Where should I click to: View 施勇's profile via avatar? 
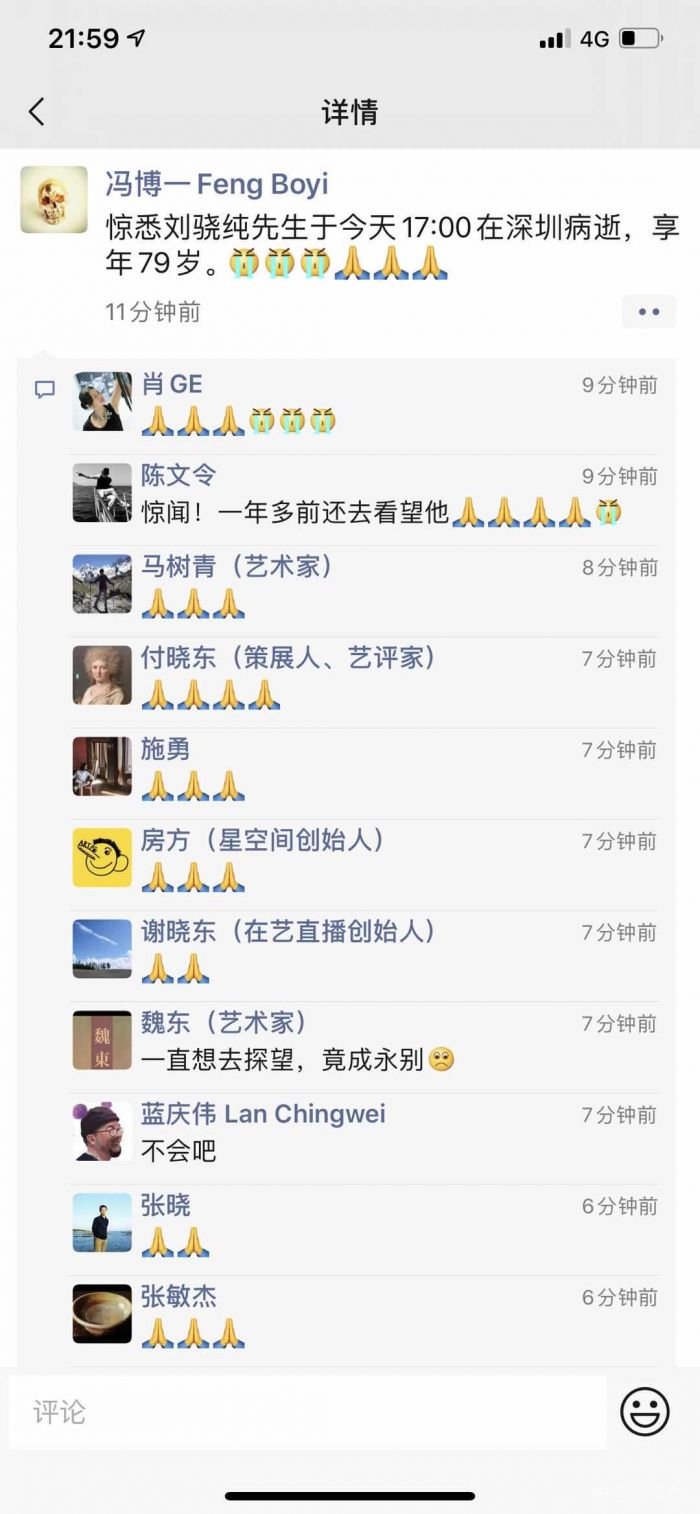click(102, 767)
